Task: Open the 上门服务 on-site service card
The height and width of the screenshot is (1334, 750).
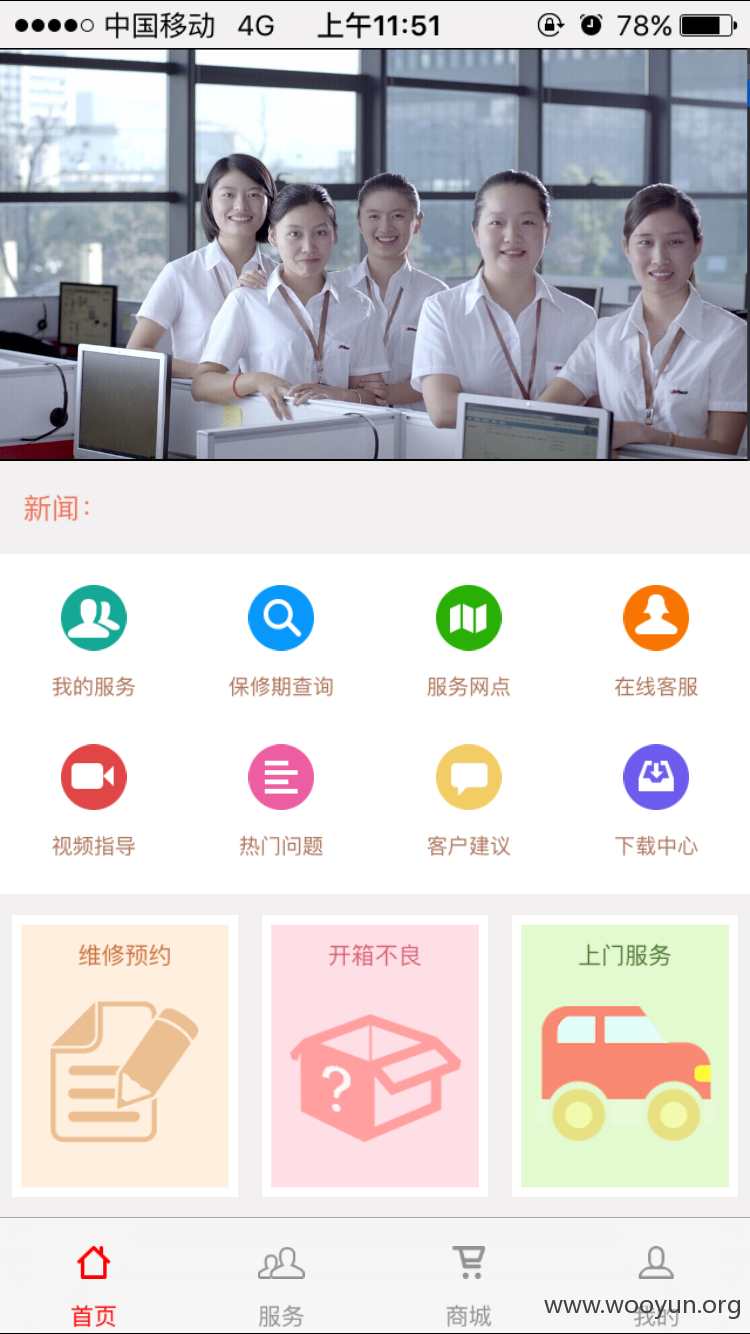Action: [x=625, y=1055]
